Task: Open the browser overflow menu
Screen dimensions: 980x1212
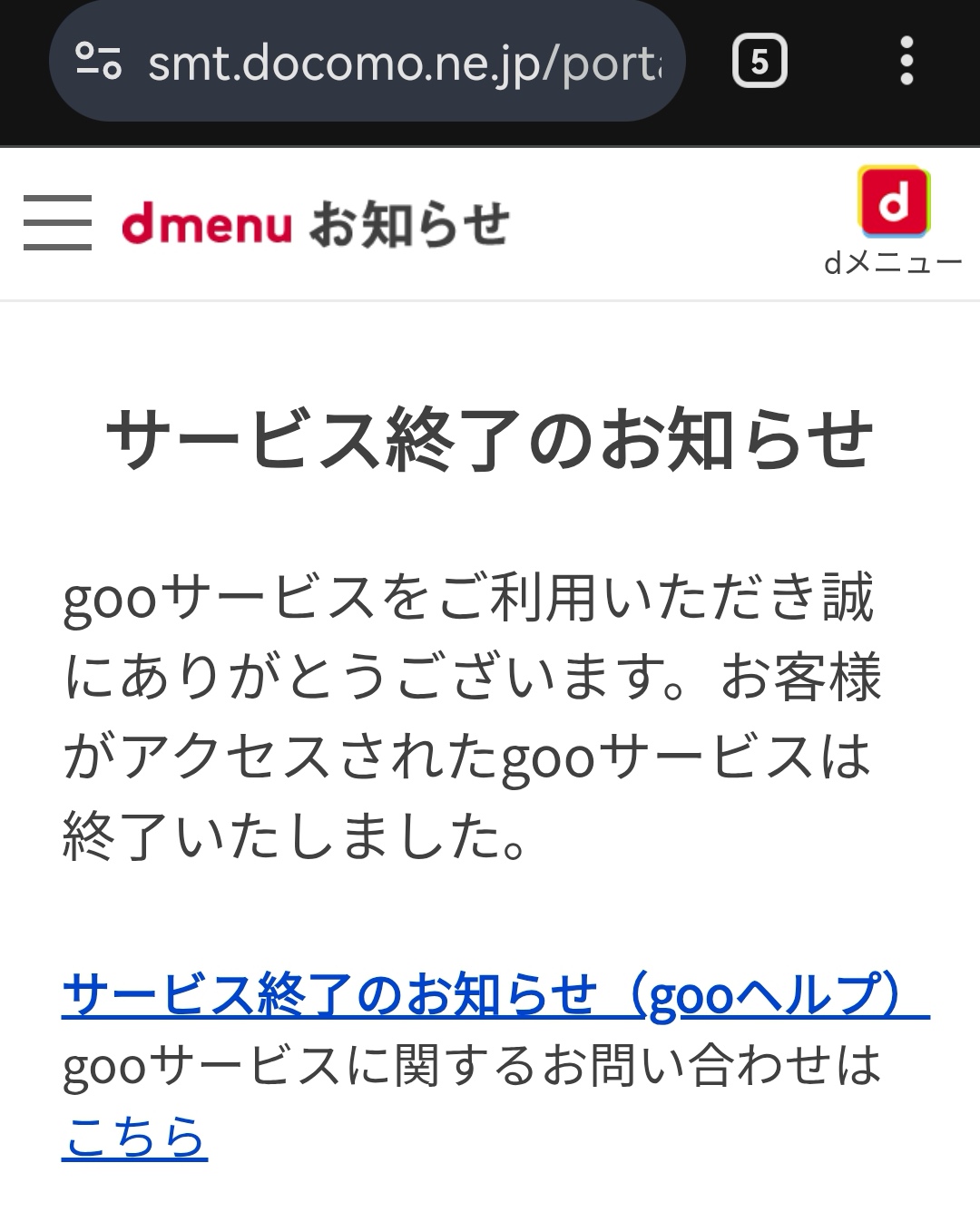Action: 906,62
